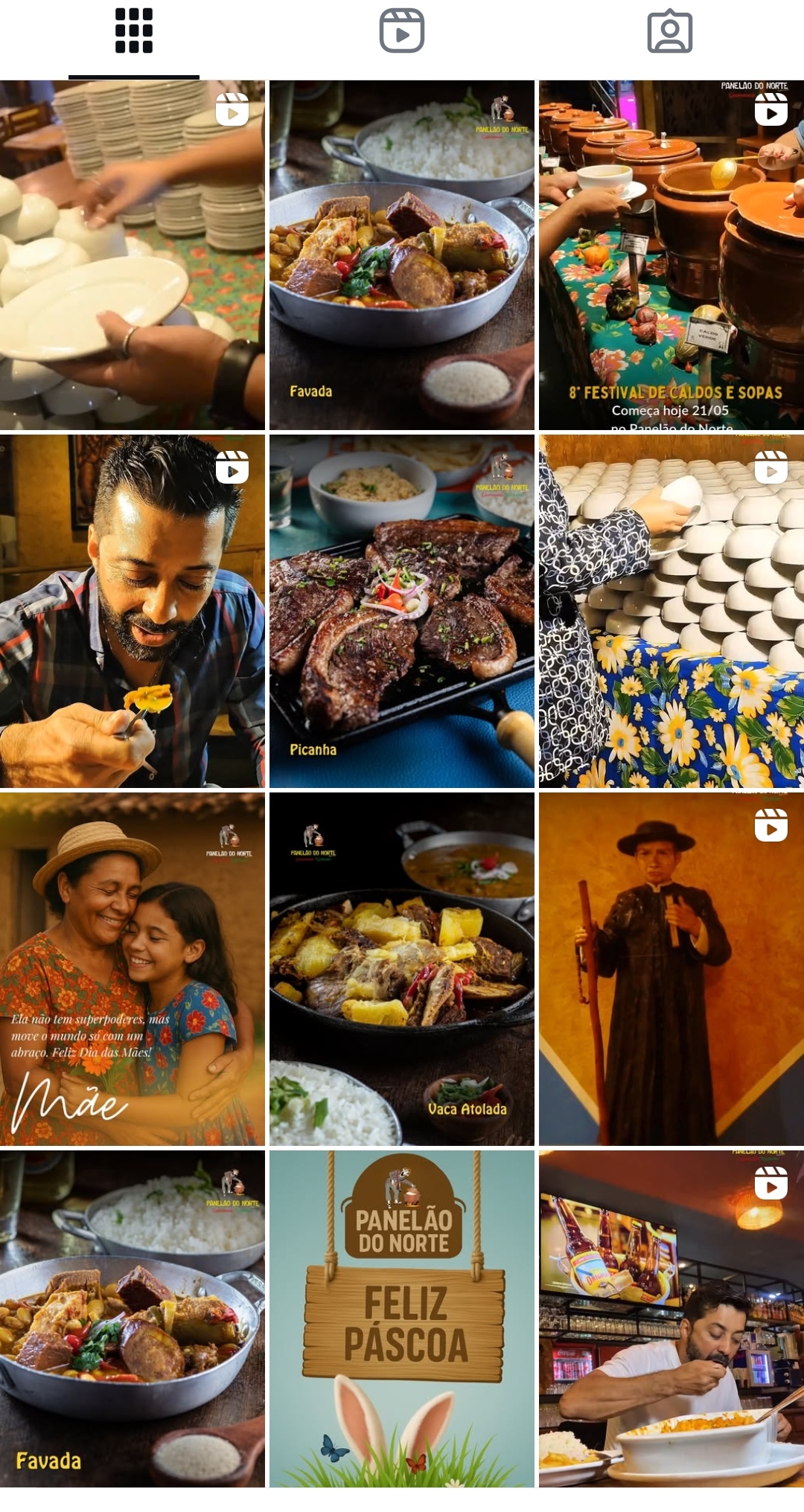Open the Vaca Atolada post
This screenshot has width=804, height=1512.
point(402,968)
